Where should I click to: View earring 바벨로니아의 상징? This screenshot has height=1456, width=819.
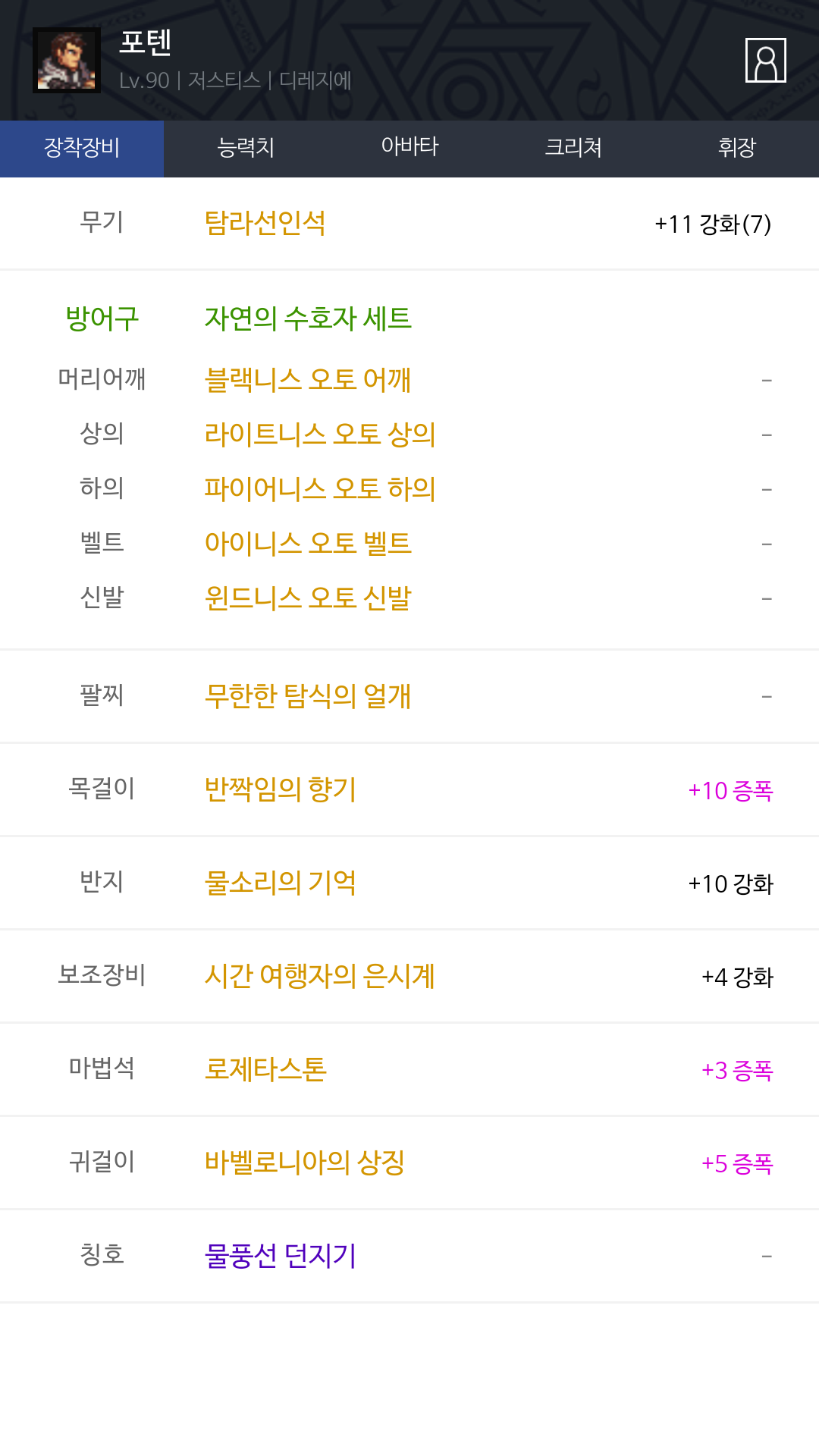point(304,1162)
